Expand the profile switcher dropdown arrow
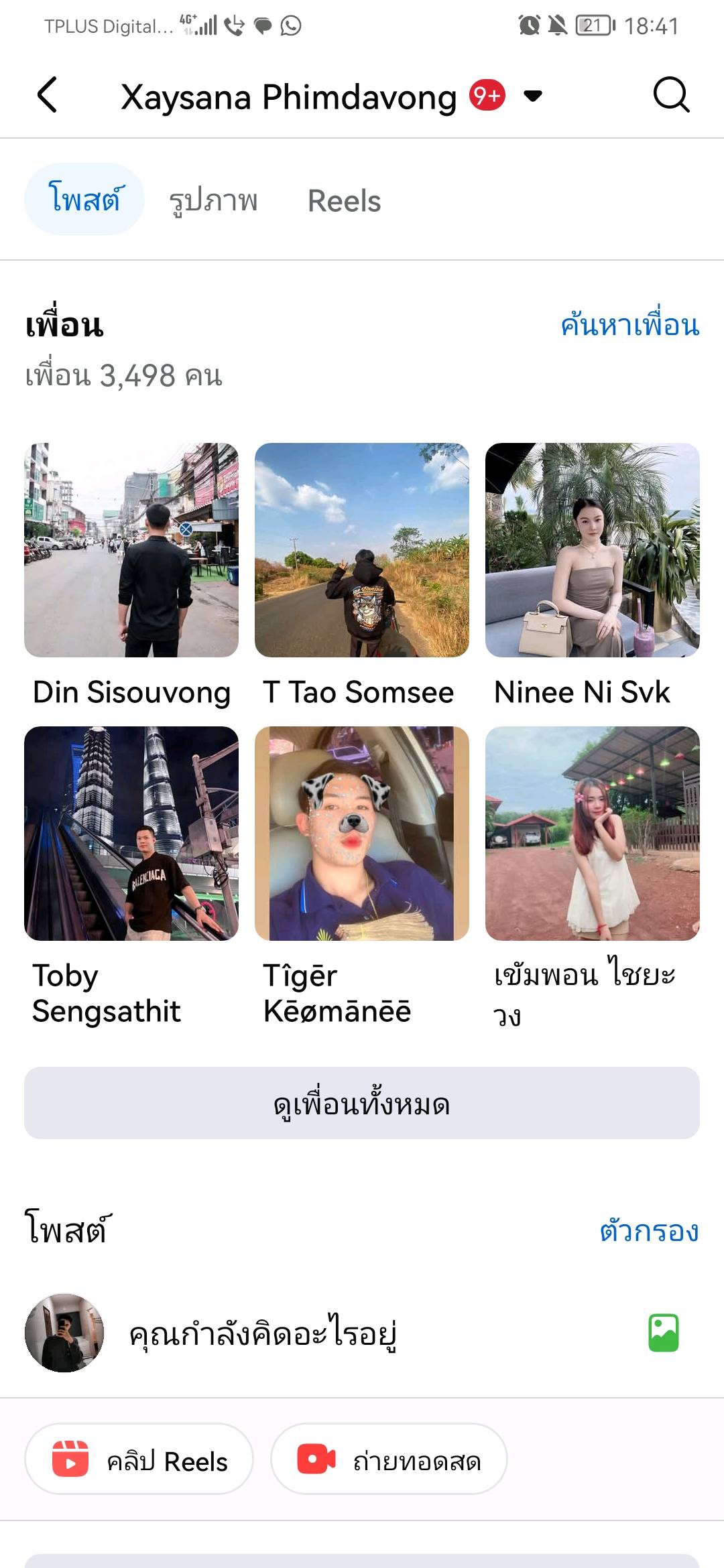This screenshot has height=1568, width=724. point(533,96)
